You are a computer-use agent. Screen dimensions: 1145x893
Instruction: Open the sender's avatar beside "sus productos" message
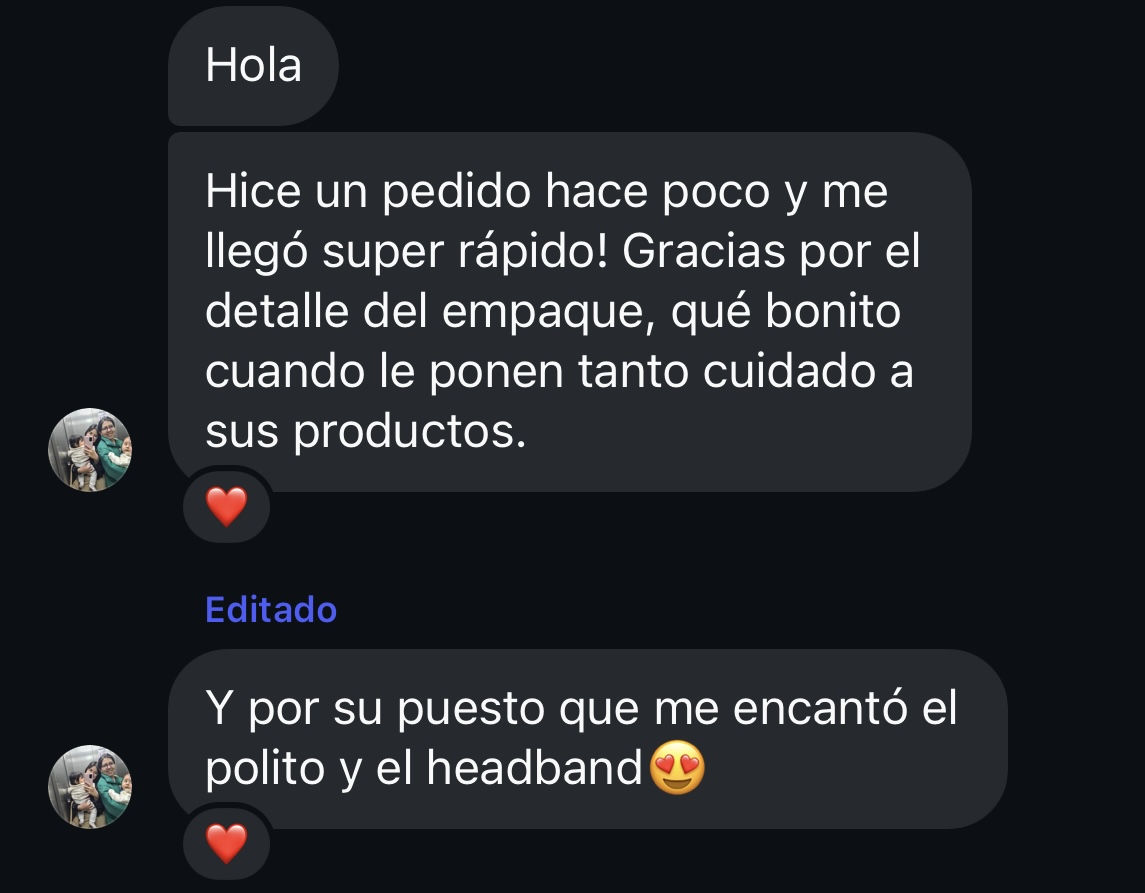coord(91,449)
